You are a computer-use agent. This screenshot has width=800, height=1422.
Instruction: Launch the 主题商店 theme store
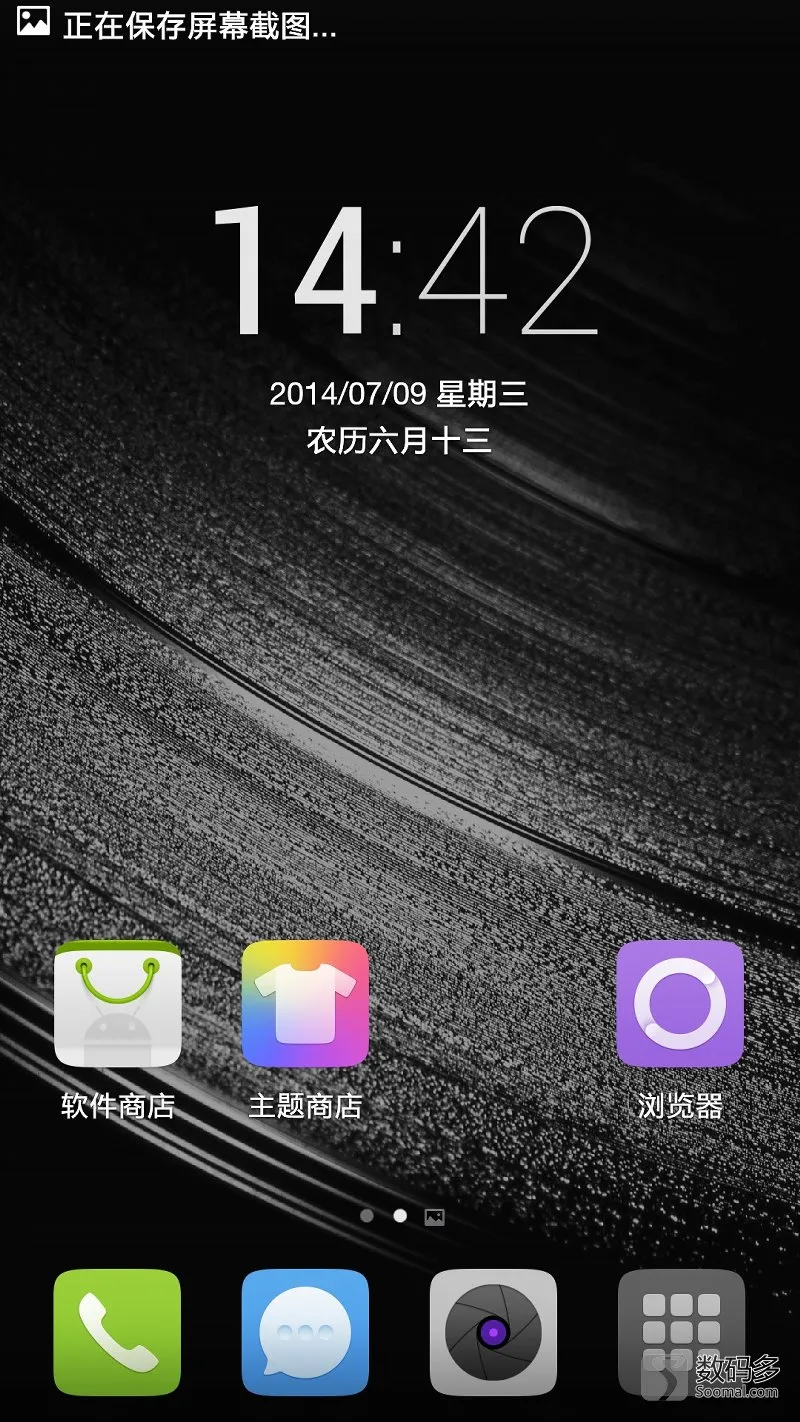point(305,1004)
